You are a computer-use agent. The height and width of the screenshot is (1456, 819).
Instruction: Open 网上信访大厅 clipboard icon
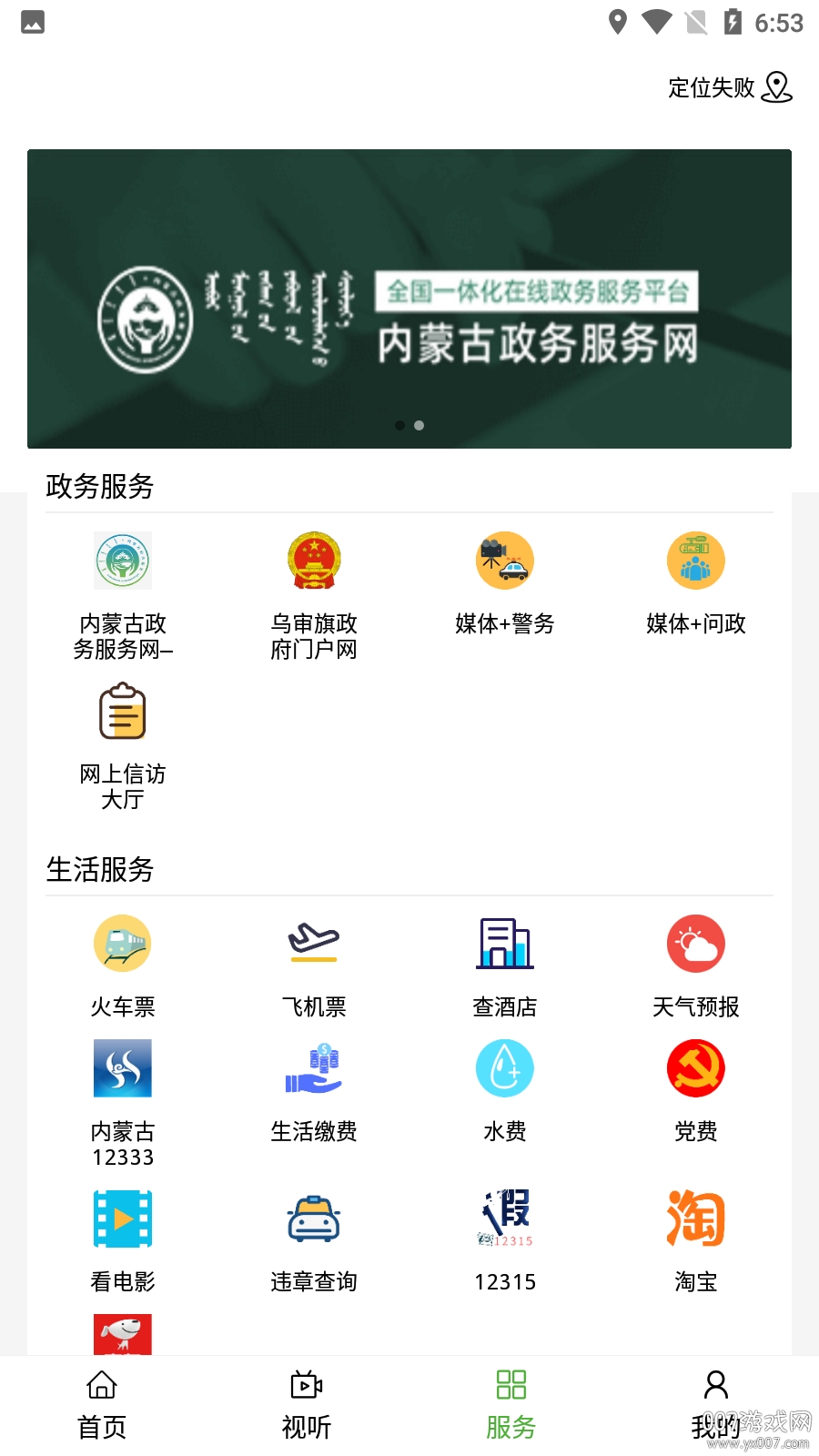tap(123, 713)
